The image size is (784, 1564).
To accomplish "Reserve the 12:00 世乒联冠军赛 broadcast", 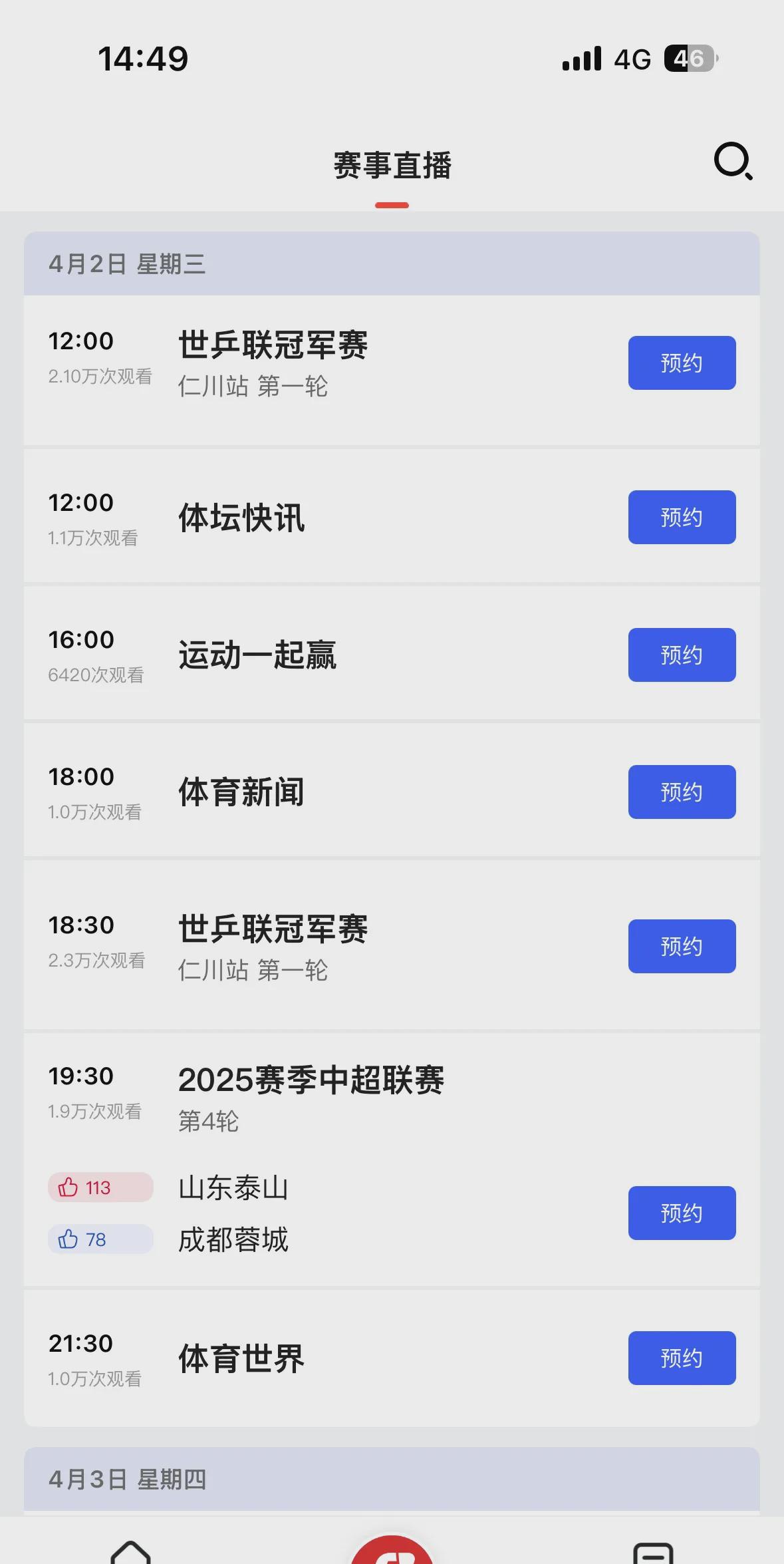I will coord(682,363).
